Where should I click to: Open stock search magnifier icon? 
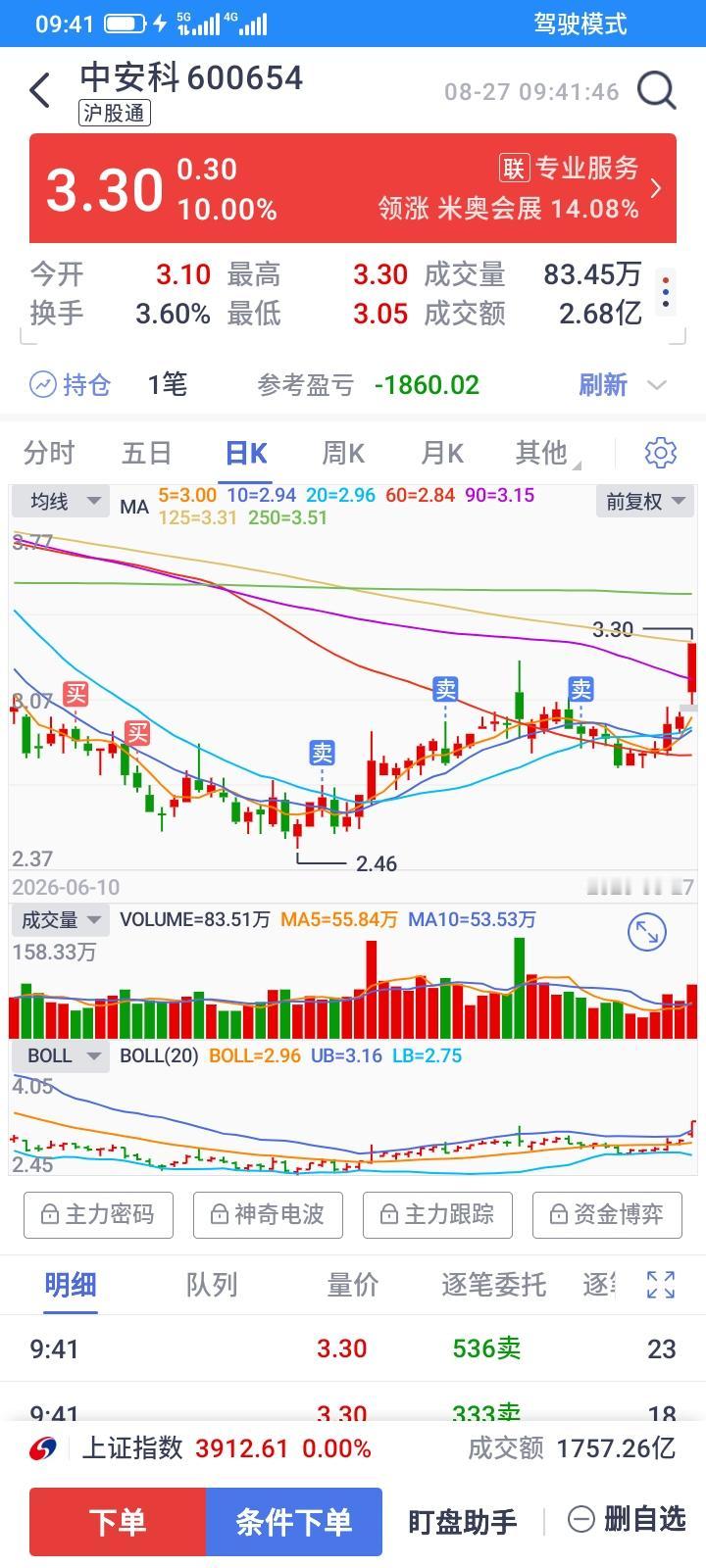(x=657, y=90)
